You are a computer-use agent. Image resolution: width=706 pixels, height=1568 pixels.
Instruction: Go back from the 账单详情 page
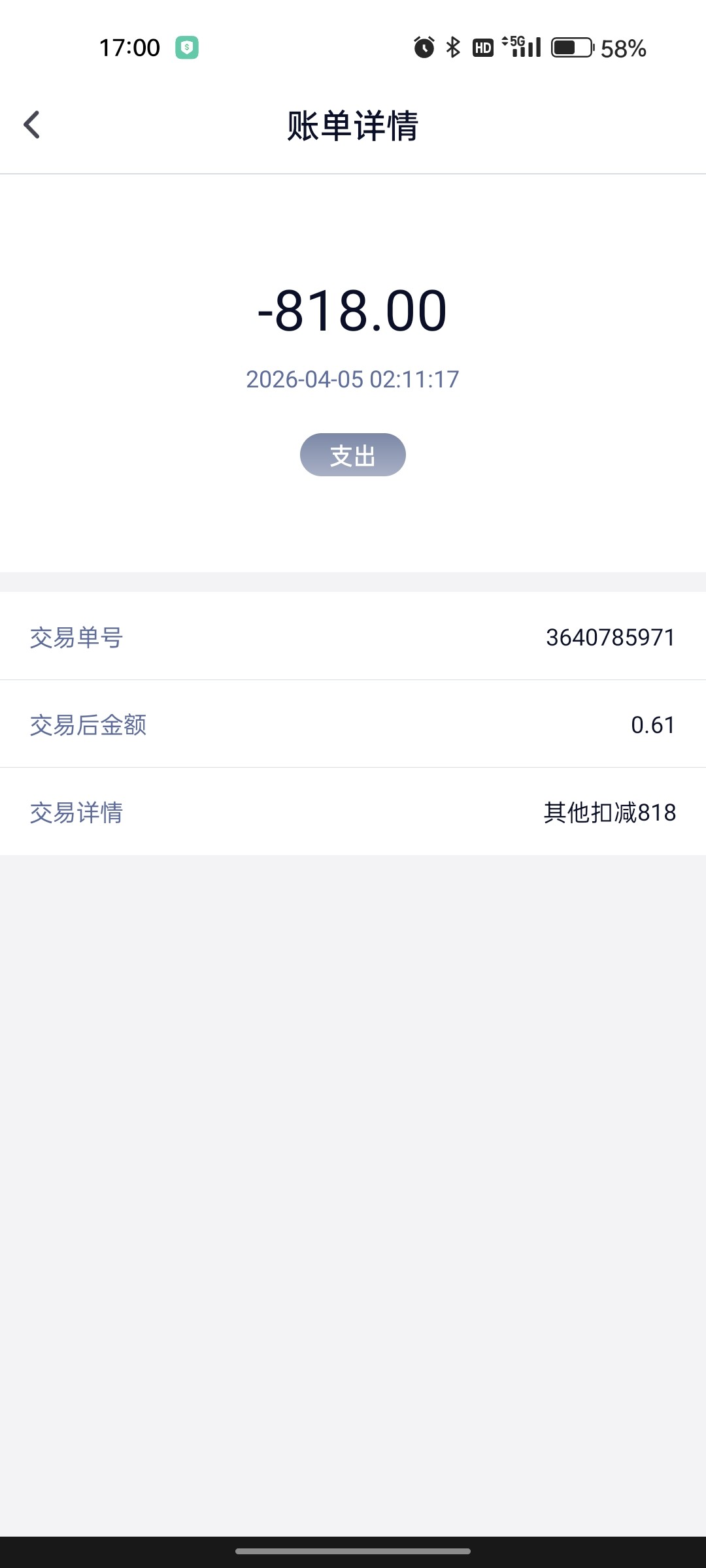31,125
